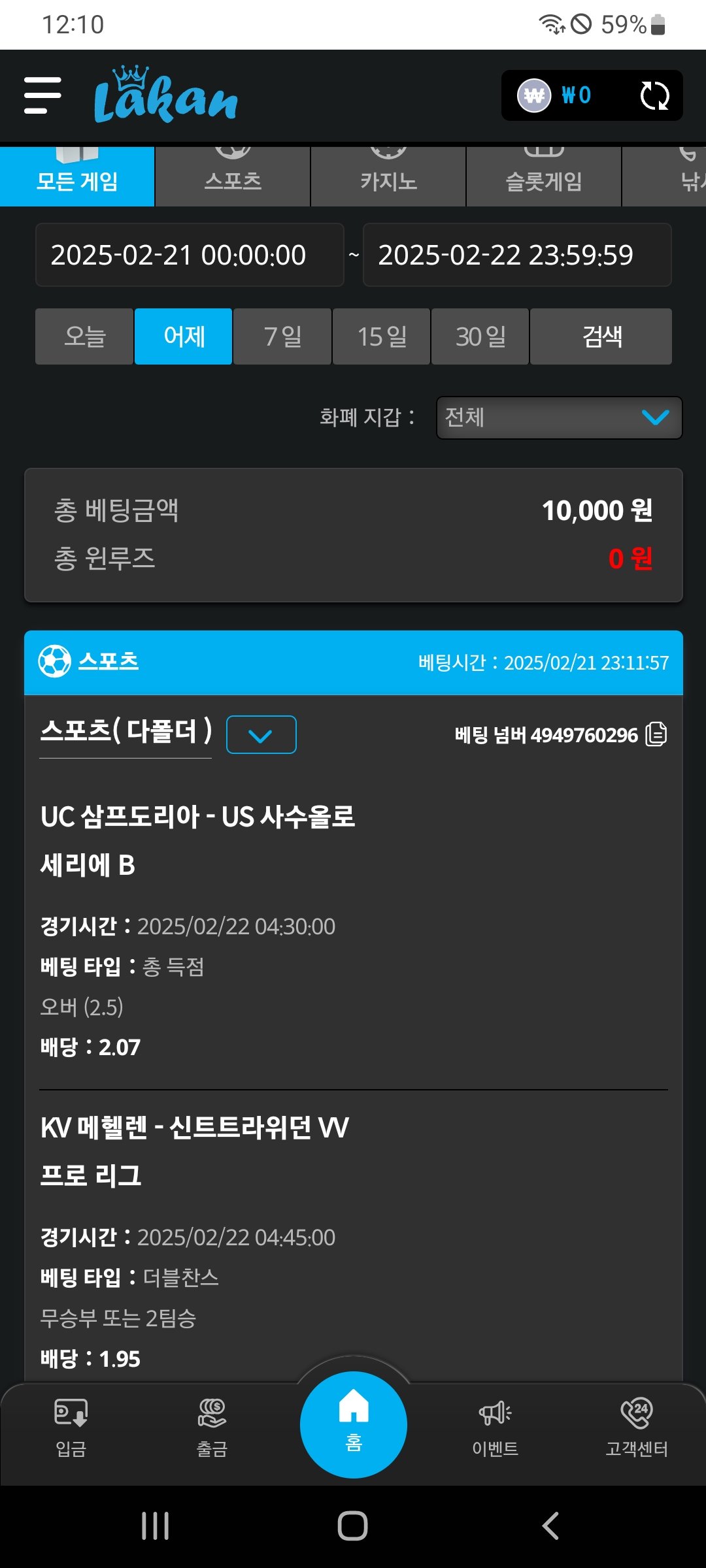
Task: Filter by 15일 period
Action: 382,336
